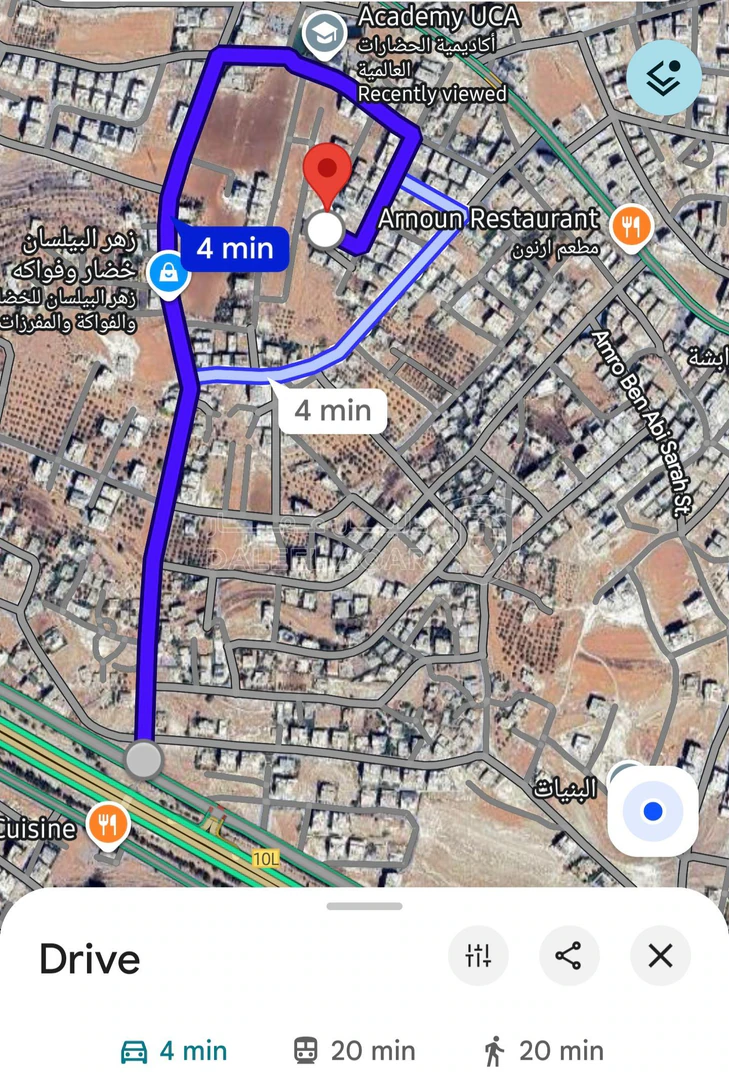The height and width of the screenshot is (1080, 729).
Task: Open the map layers switcher icon
Action: (663, 78)
